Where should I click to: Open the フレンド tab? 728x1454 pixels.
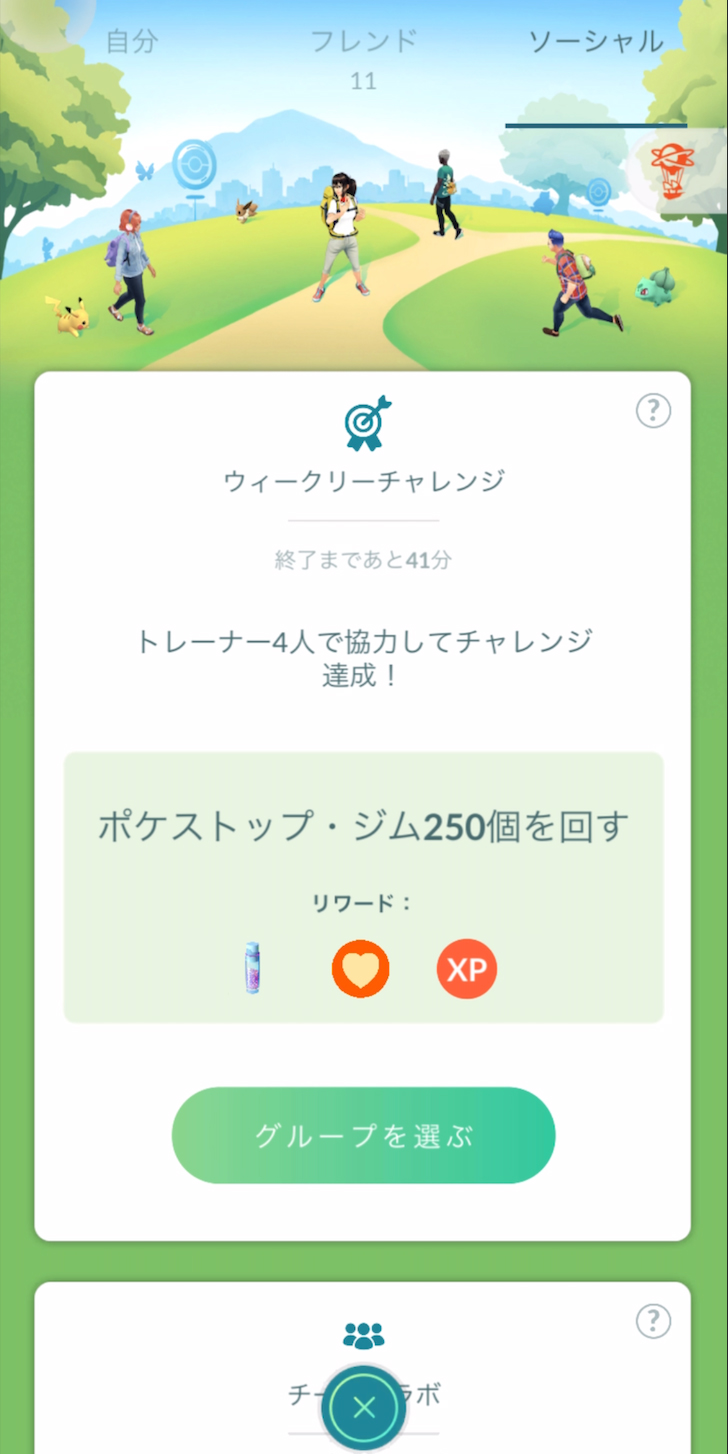coord(363,41)
